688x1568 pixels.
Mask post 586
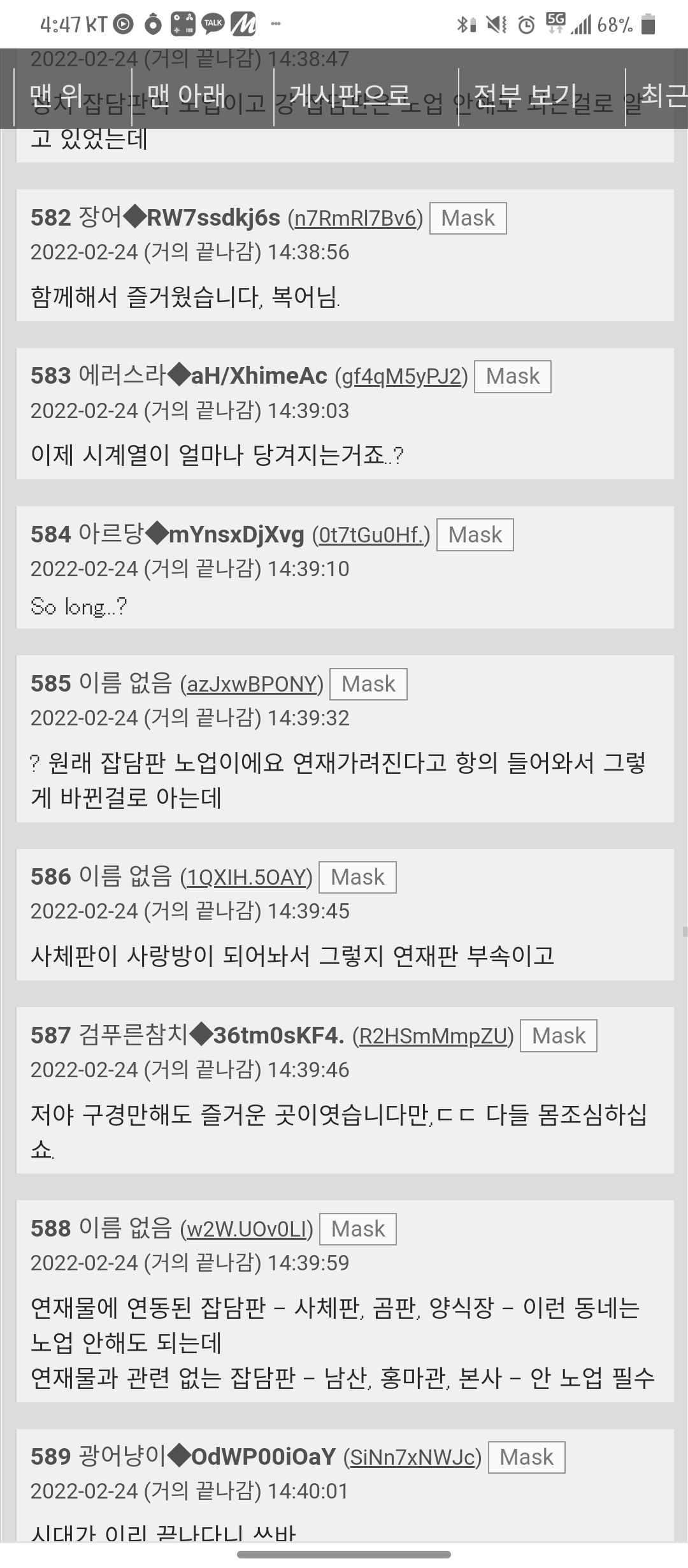tap(357, 877)
